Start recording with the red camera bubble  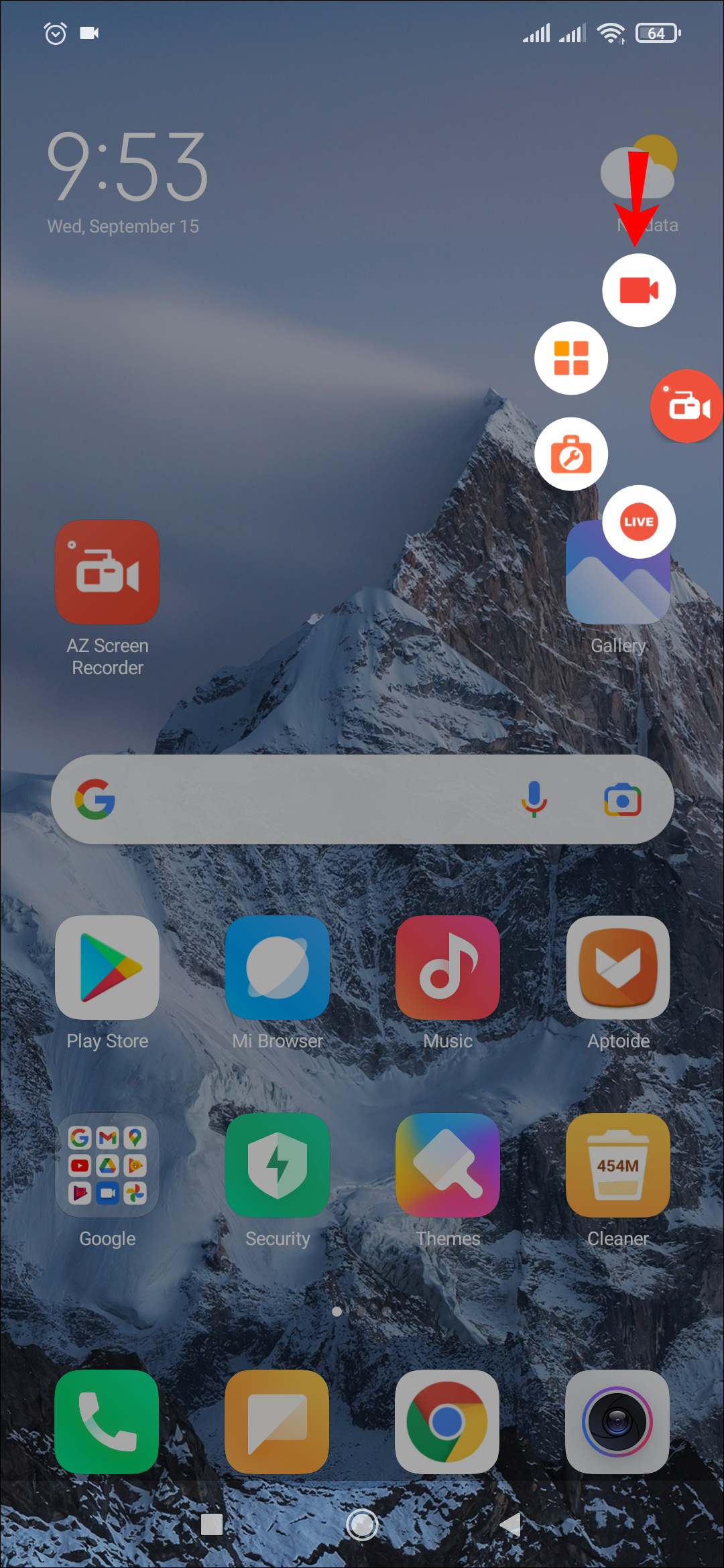click(x=638, y=290)
